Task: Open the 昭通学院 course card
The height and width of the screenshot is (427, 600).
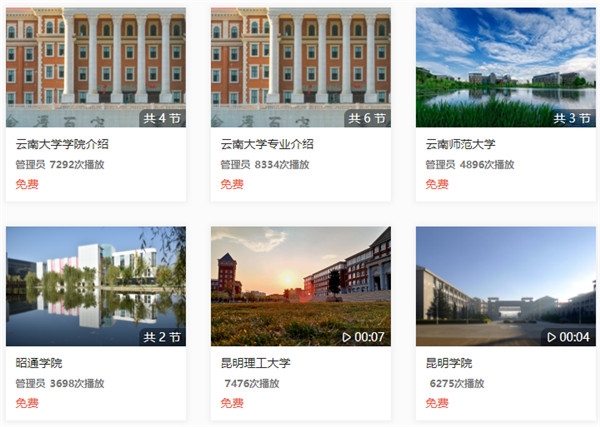Action: (x=96, y=286)
